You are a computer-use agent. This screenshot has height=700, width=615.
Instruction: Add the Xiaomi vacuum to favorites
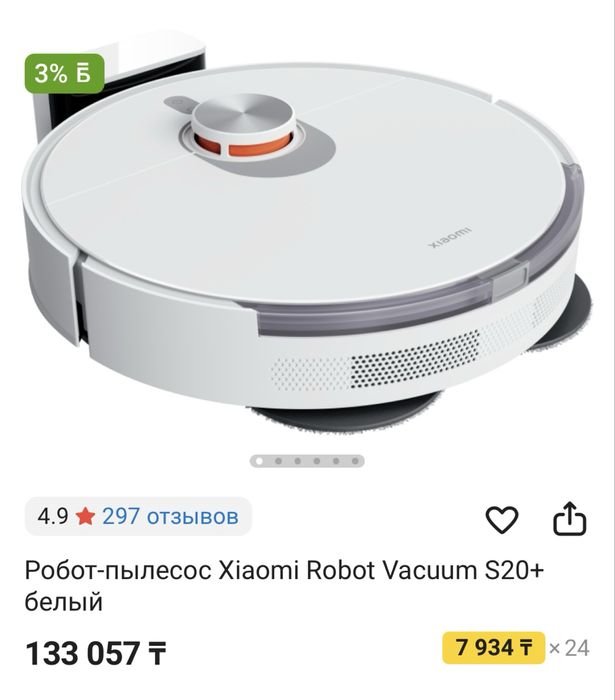(x=501, y=518)
